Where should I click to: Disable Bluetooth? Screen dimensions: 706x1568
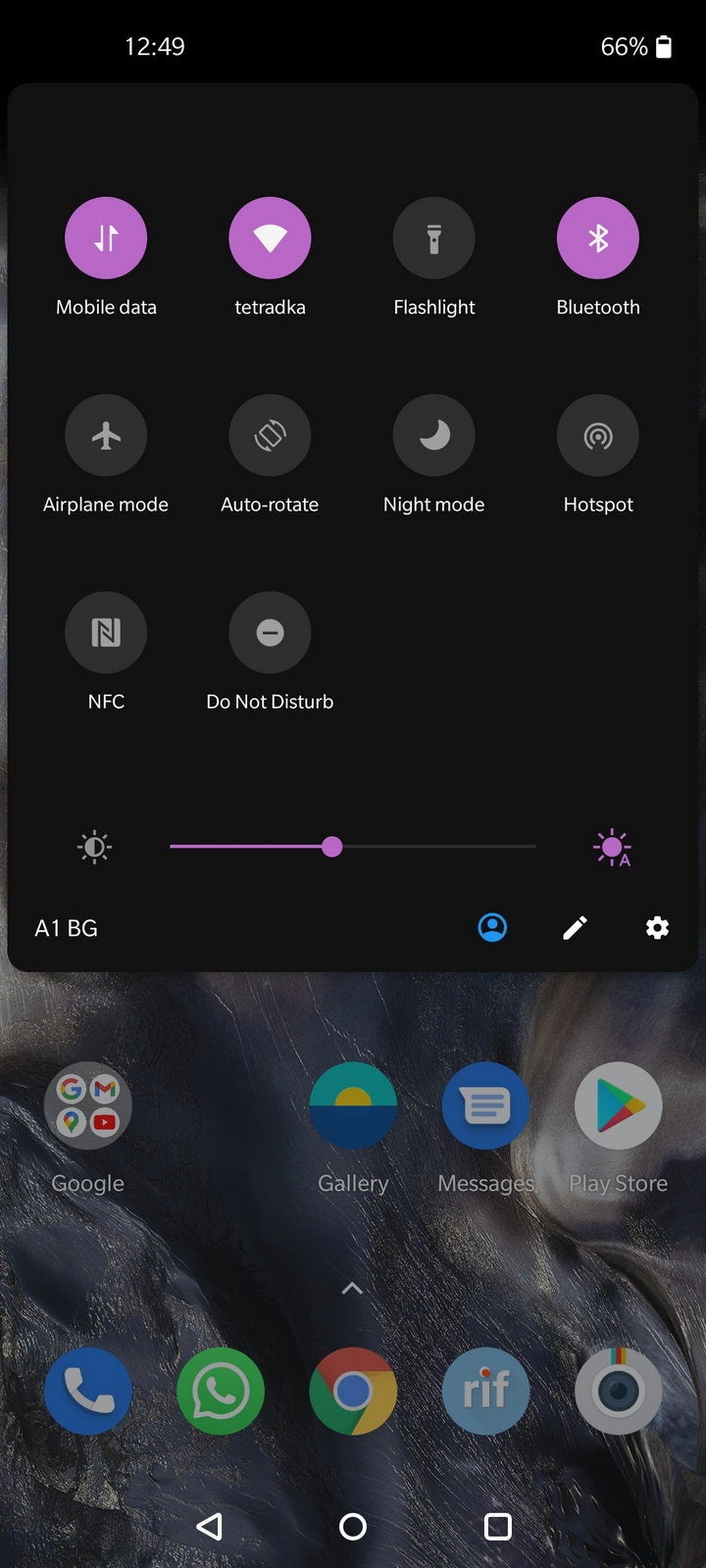pyautogui.click(x=598, y=238)
